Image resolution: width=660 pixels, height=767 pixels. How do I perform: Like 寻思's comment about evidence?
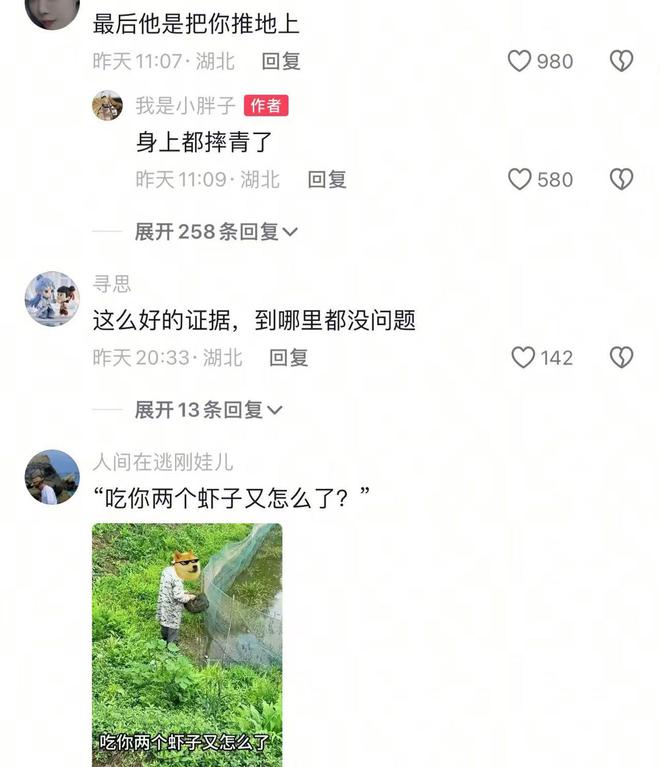523,357
